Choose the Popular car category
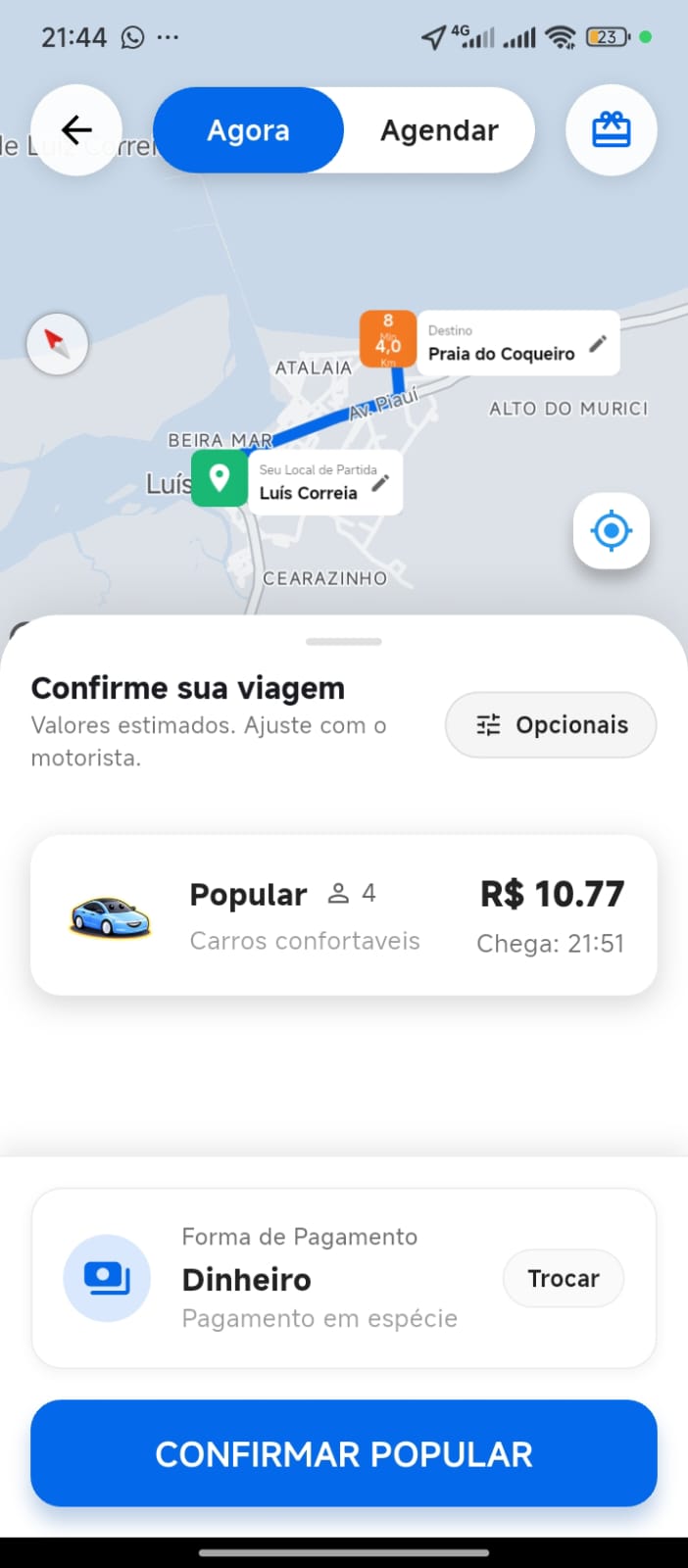Screen dimensions: 688x1568 [x=343, y=915]
